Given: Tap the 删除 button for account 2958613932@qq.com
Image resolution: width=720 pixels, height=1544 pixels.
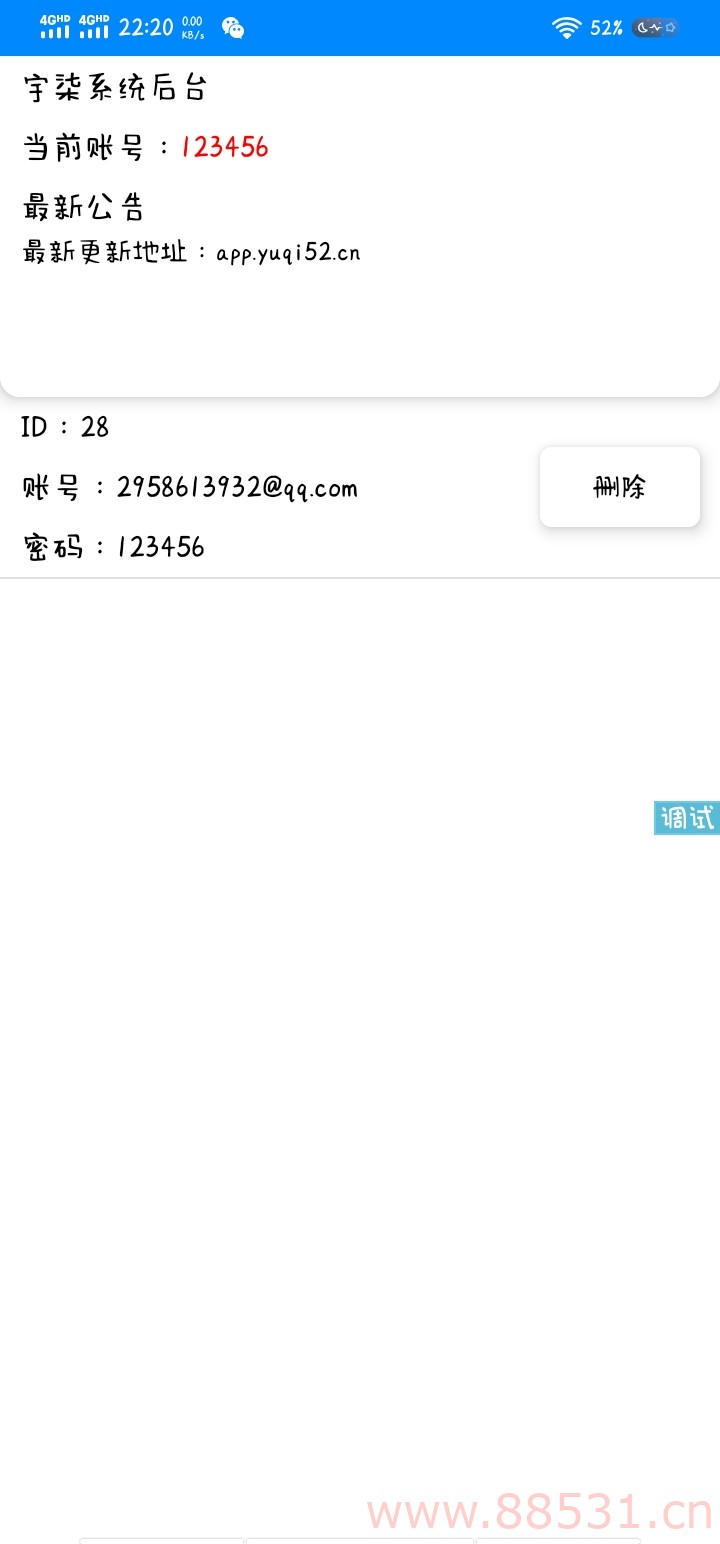Looking at the screenshot, I should pos(619,487).
